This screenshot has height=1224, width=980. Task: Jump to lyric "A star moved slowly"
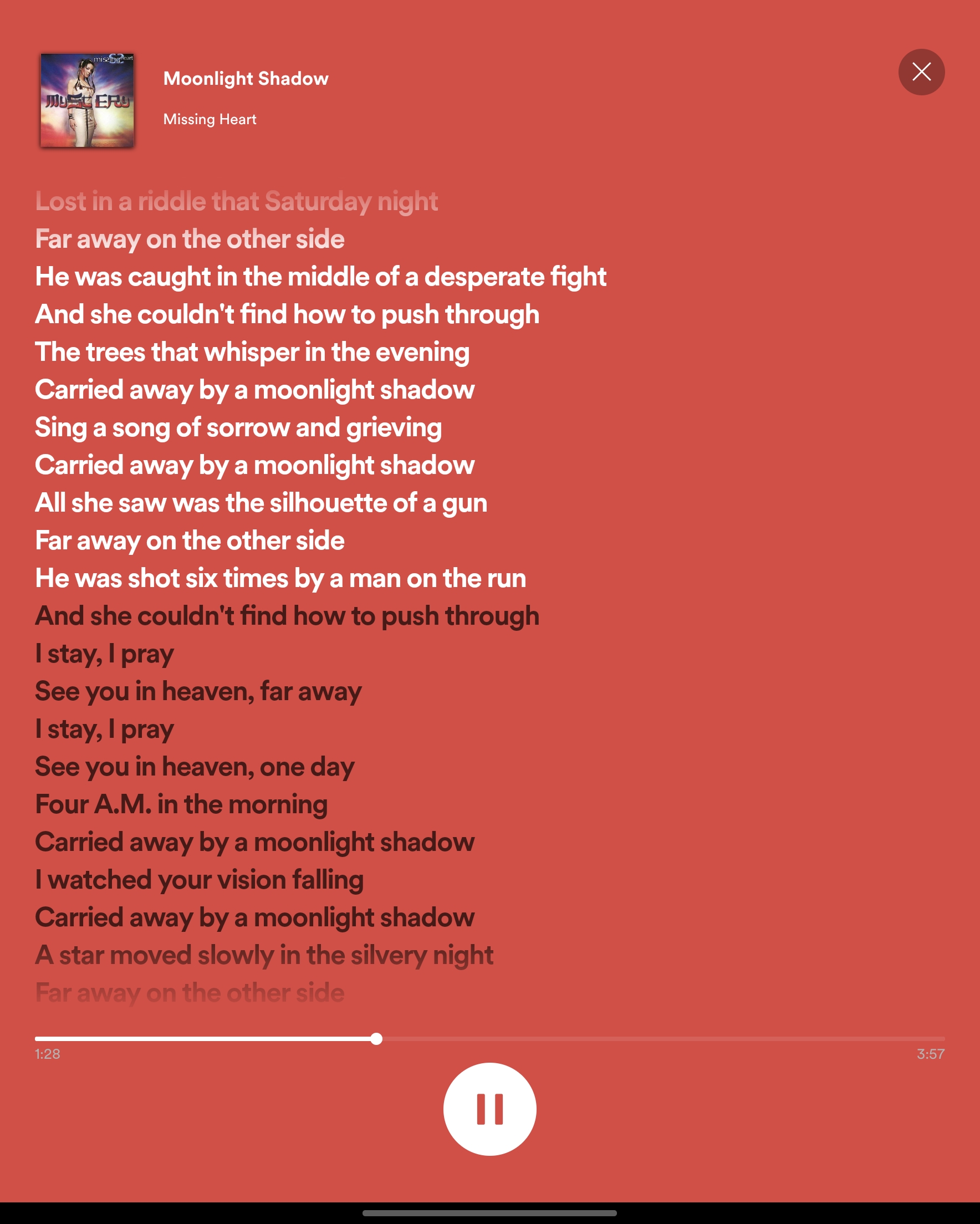click(x=264, y=956)
